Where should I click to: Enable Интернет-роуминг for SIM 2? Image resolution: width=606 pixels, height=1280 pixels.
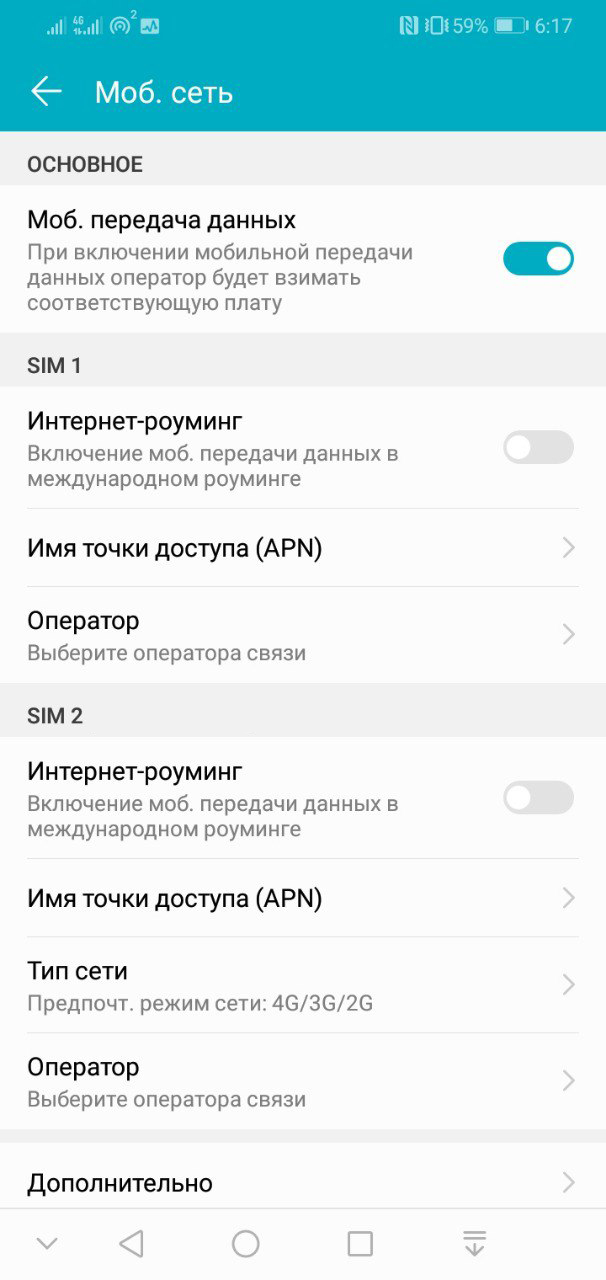click(538, 798)
